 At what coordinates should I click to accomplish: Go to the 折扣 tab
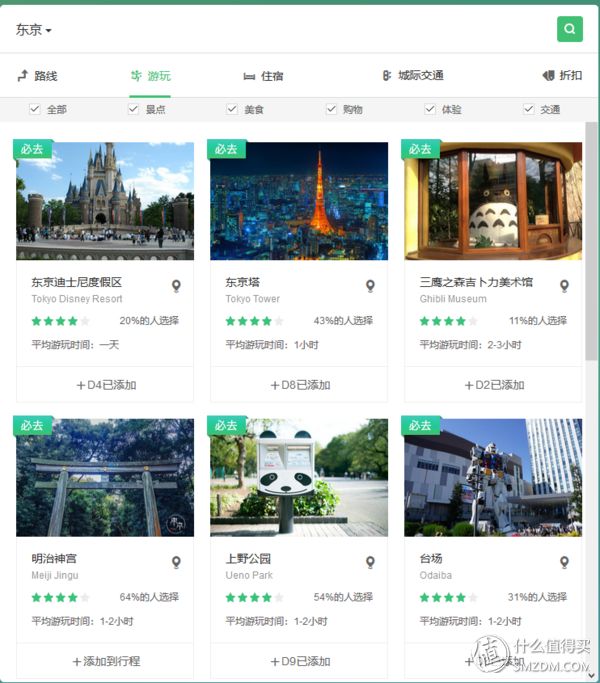point(562,76)
